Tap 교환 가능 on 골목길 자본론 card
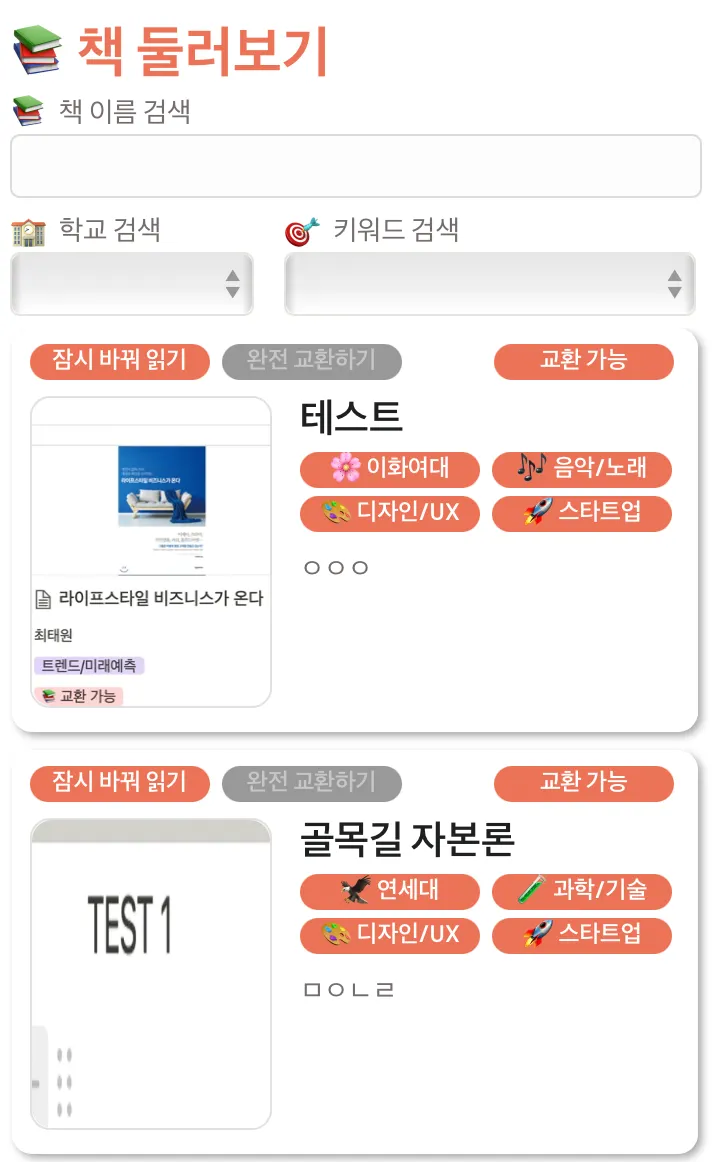 [583, 783]
